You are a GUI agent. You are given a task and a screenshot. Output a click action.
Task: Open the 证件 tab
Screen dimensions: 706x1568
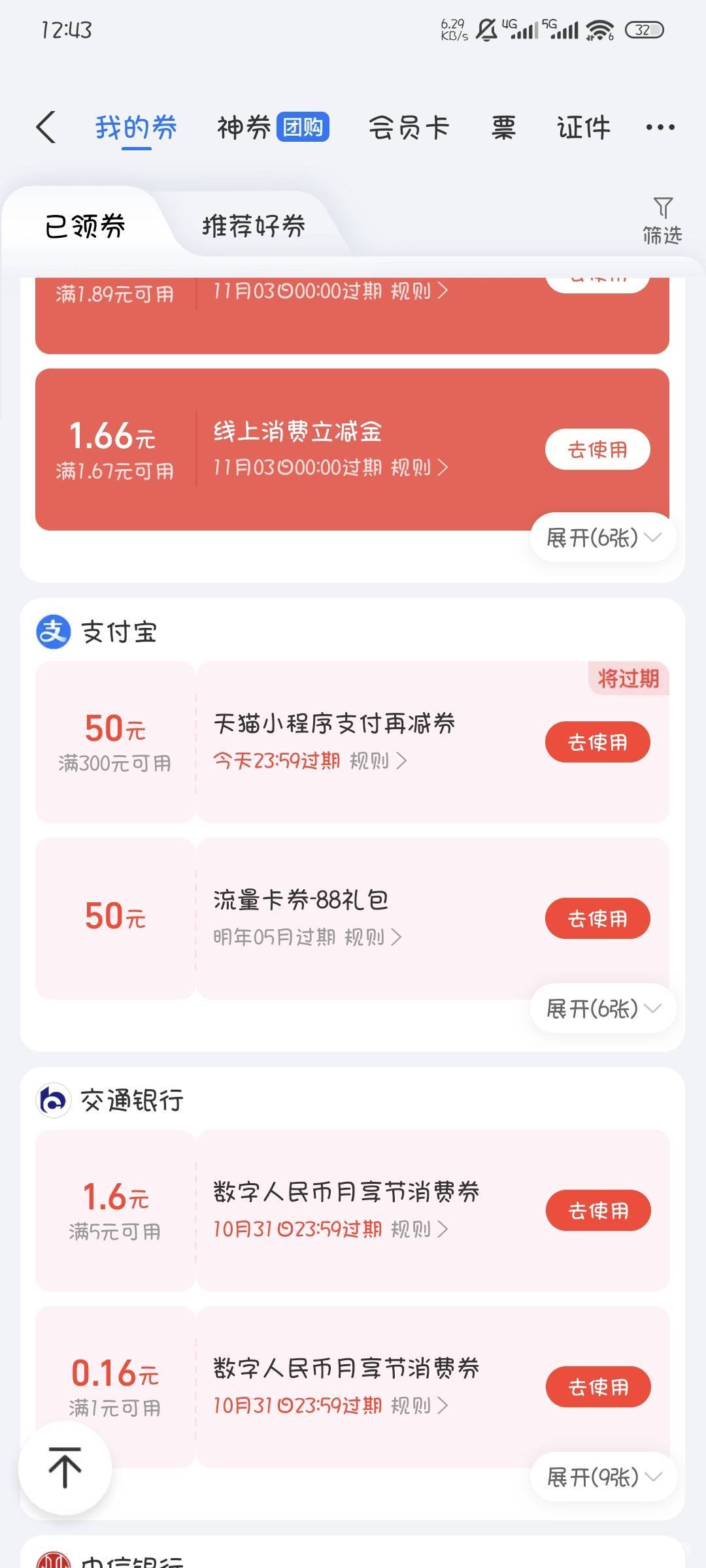[x=583, y=127]
